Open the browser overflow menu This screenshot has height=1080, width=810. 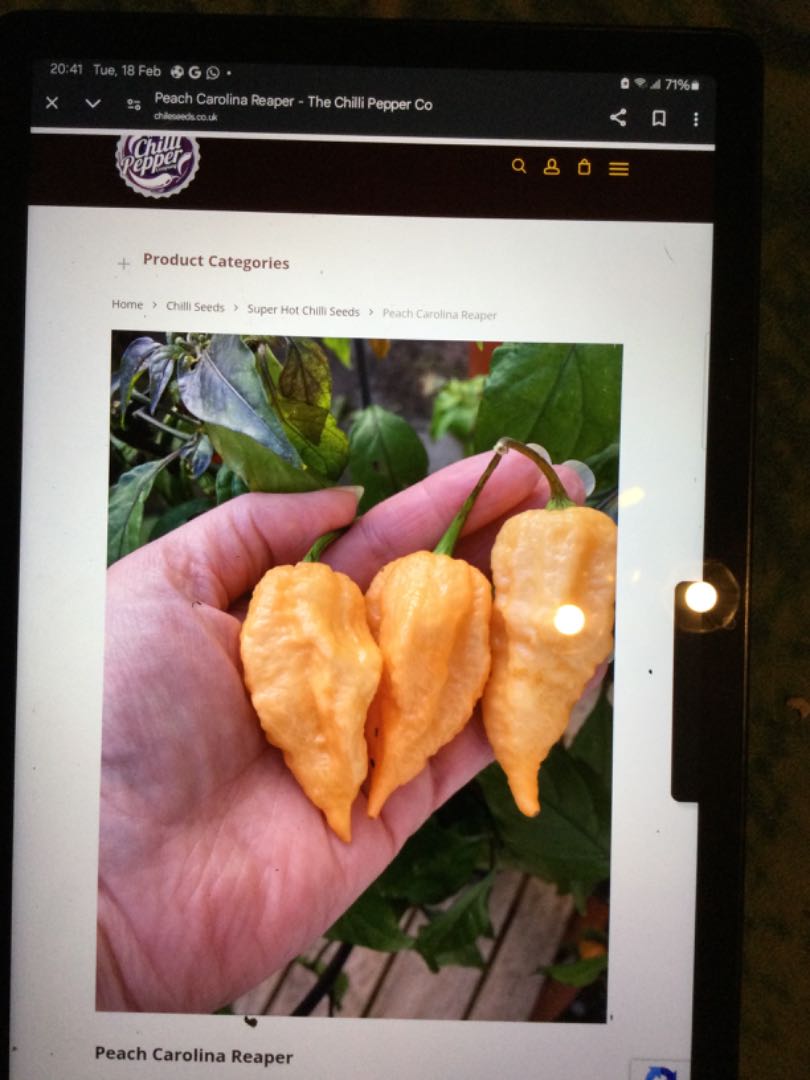pyautogui.click(x=696, y=119)
